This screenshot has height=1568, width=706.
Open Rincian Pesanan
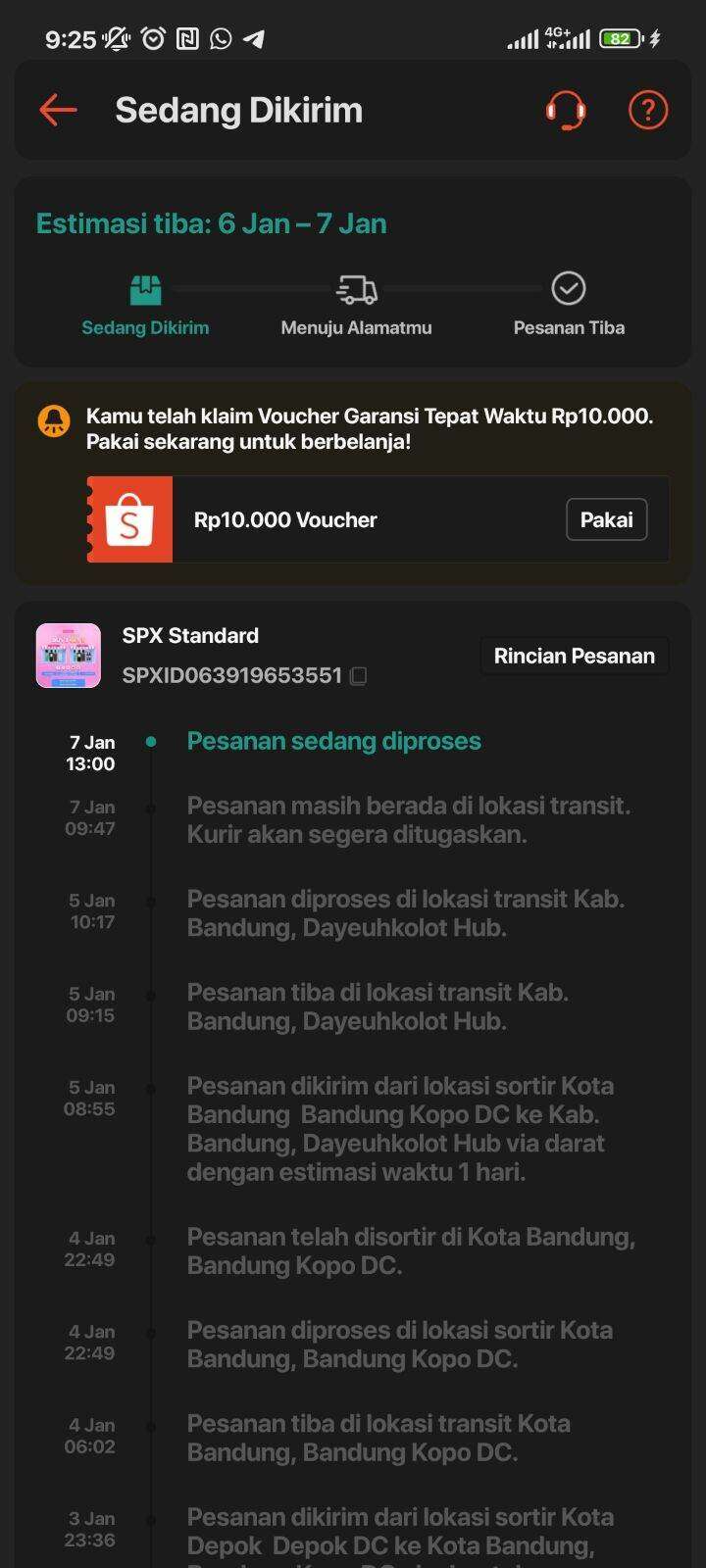[x=574, y=656]
